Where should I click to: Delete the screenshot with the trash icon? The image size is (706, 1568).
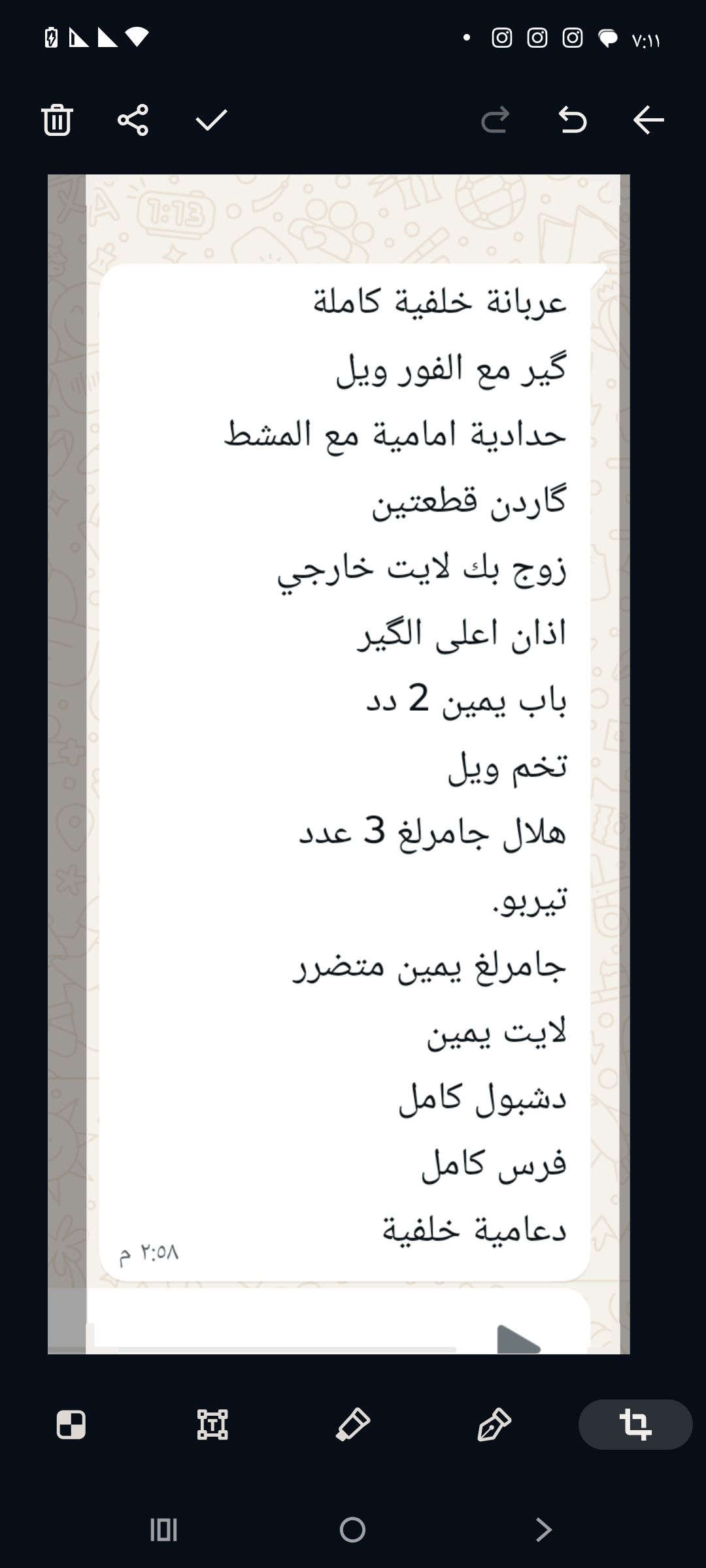pos(57,120)
